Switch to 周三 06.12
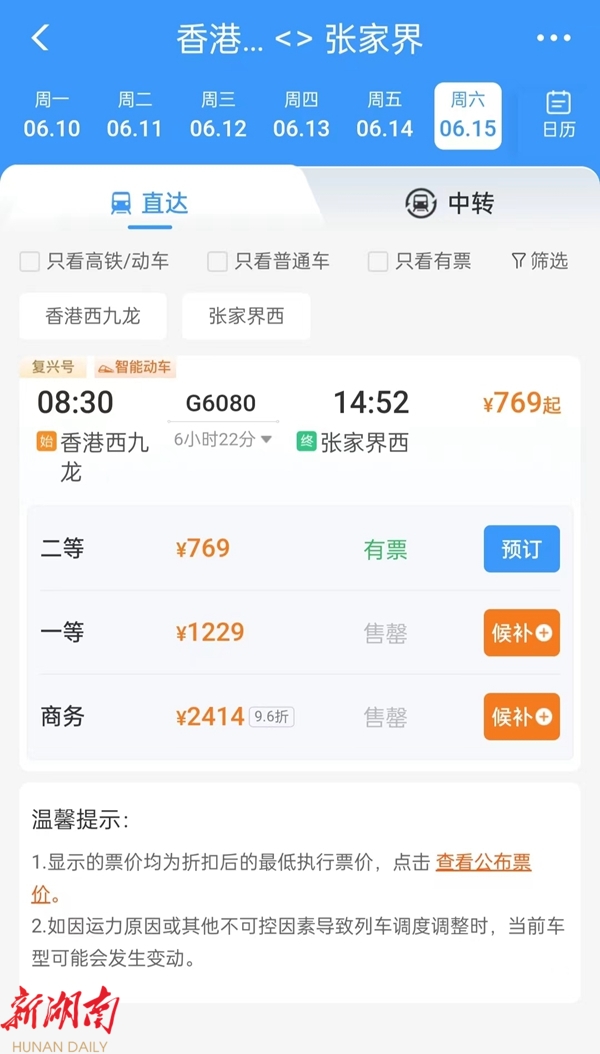Image resolution: width=600 pixels, height=1054 pixels. point(218,115)
